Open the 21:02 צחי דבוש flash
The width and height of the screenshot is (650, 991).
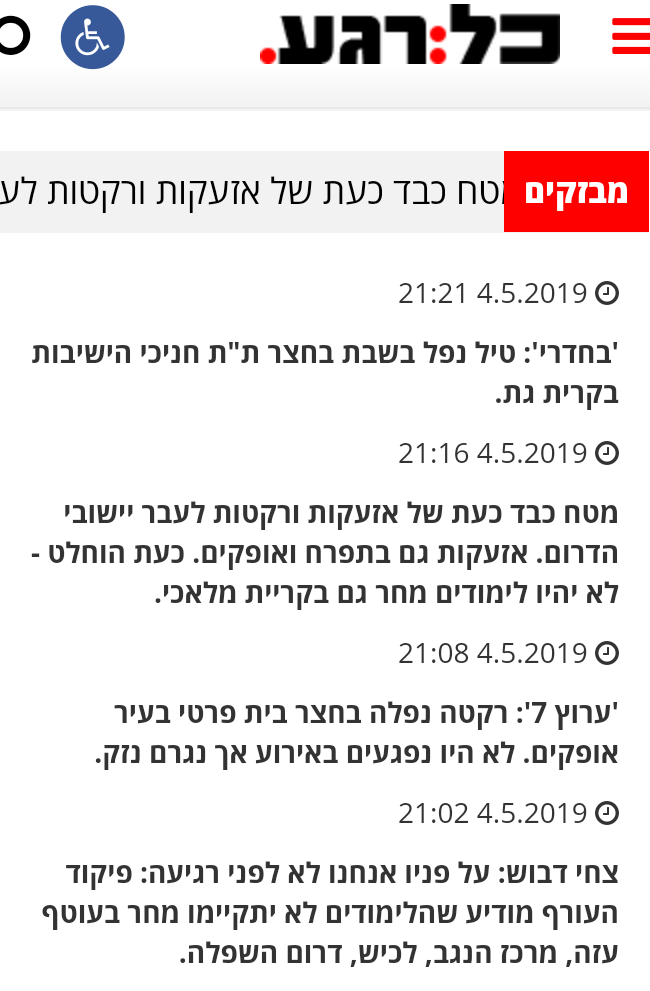(330, 913)
